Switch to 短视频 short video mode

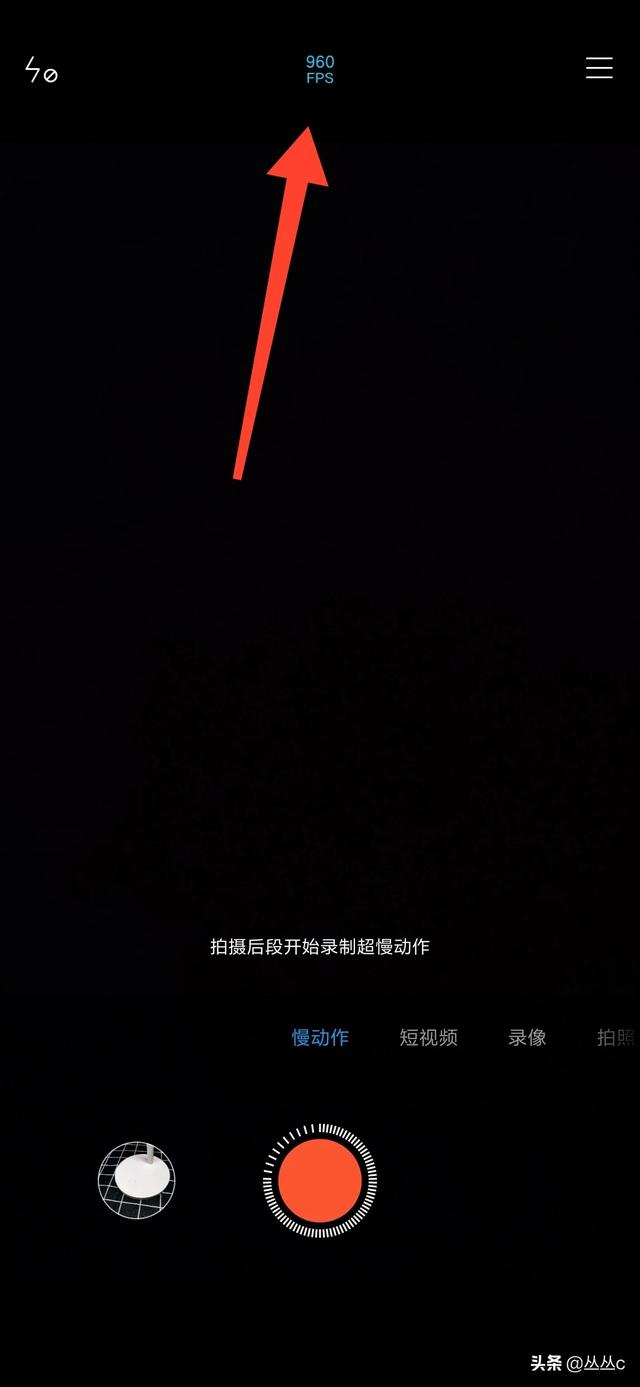[x=428, y=1037]
